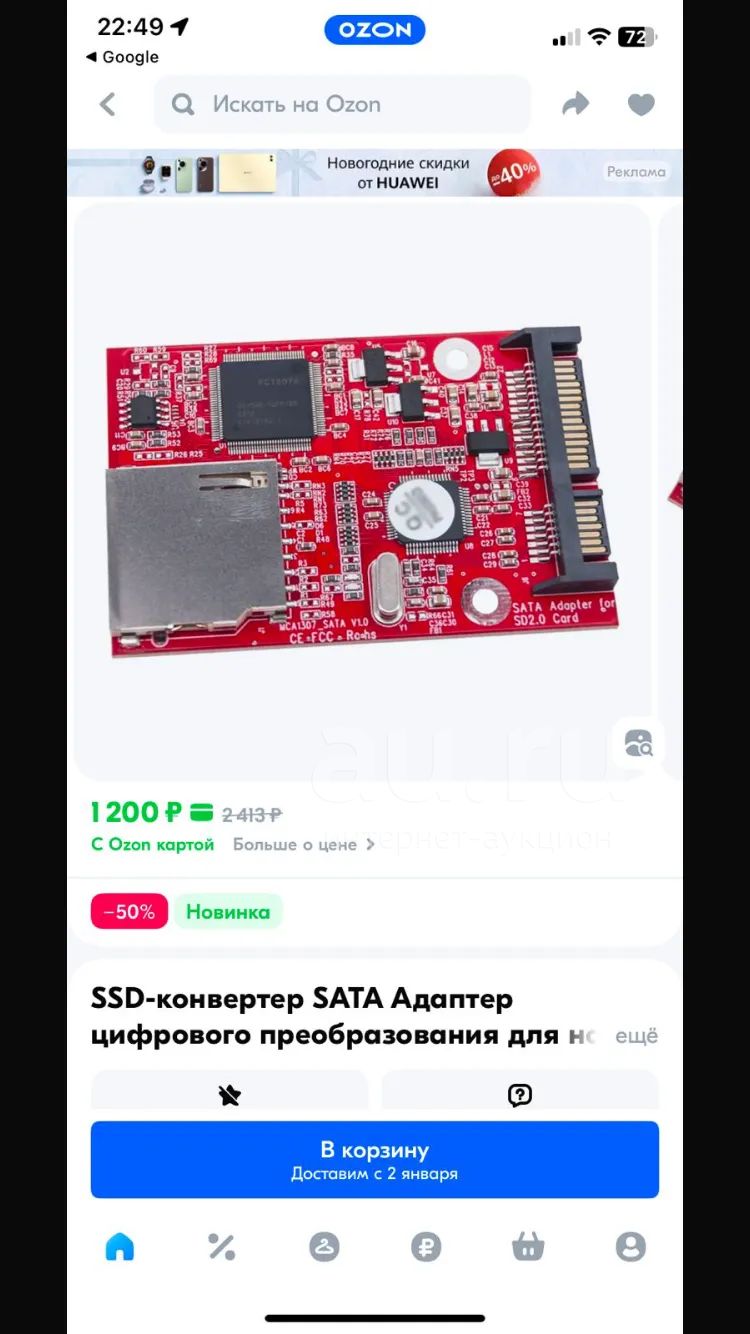Open the shopping basket tab
This screenshot has height=1334, width=750.
click(528, 1246)
